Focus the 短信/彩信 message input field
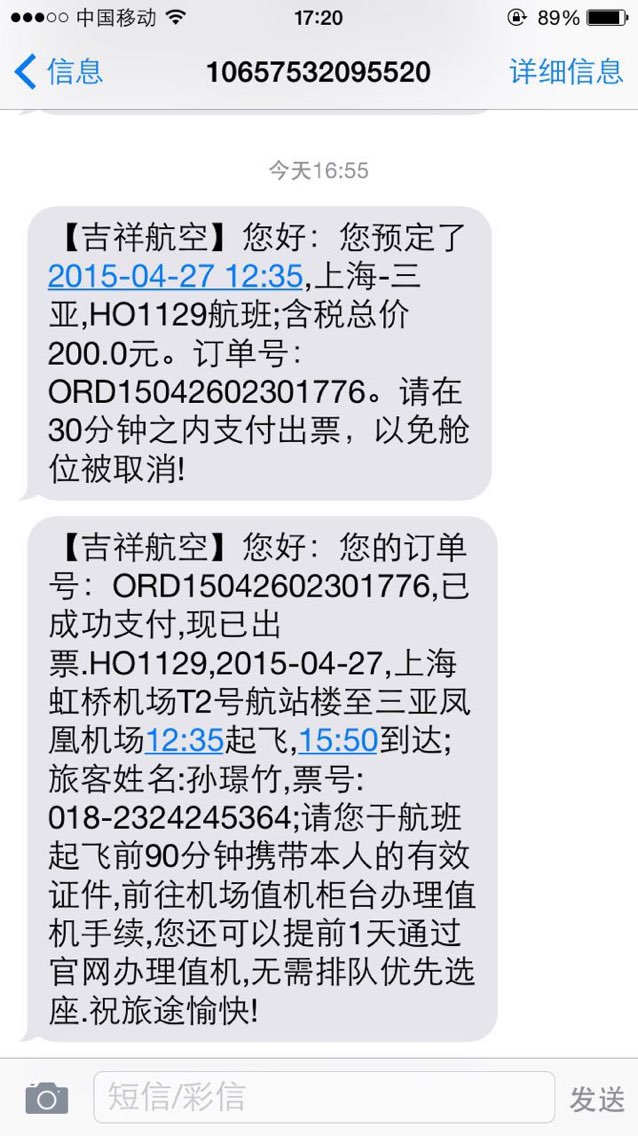Screen dimensions: 638x1136 (x=324, y=1097)
